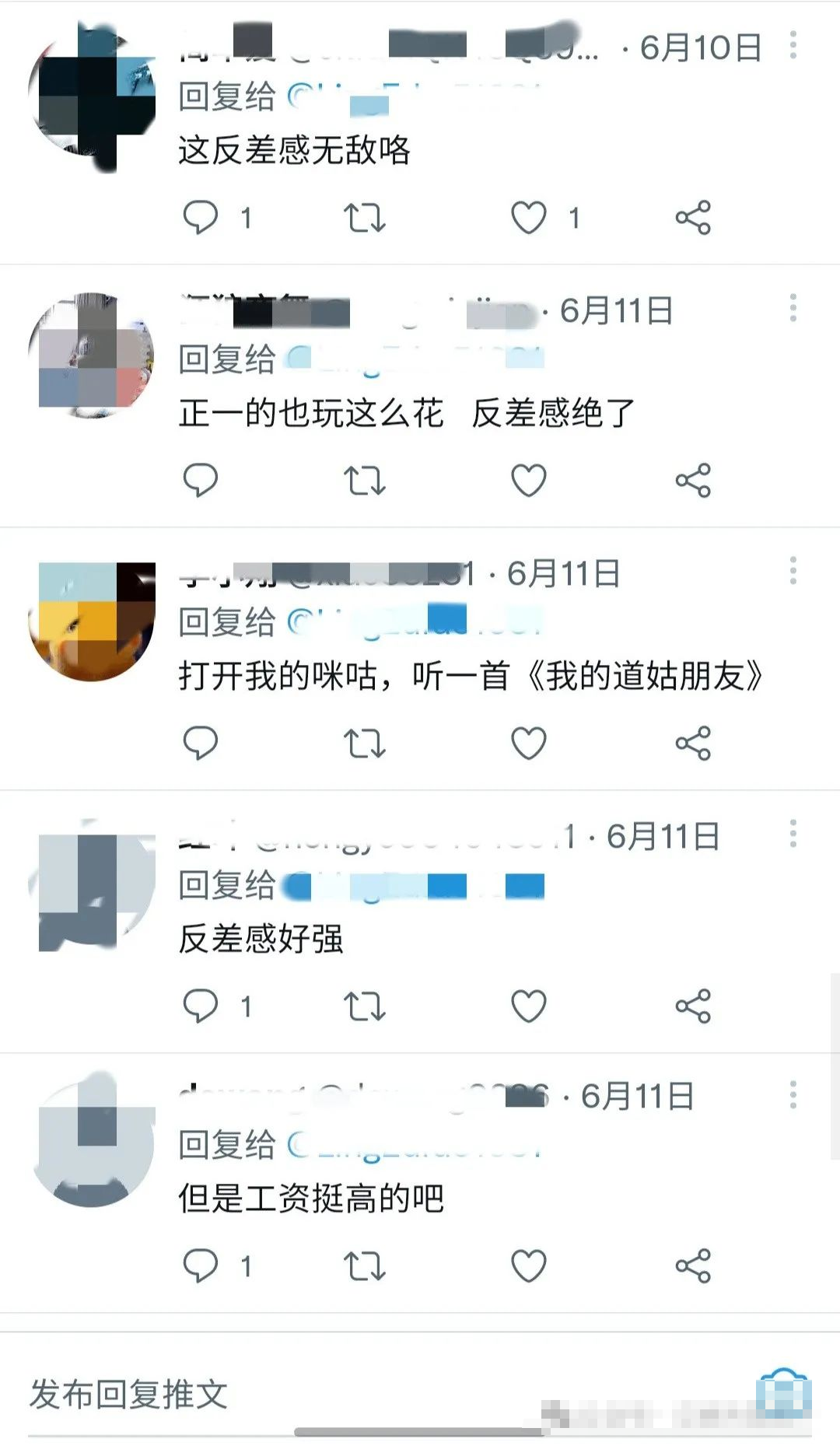Open the 但是工资挺高的吧 reply thread
Viewport: 840px width, 1449px height.
tap(311, 1199)
